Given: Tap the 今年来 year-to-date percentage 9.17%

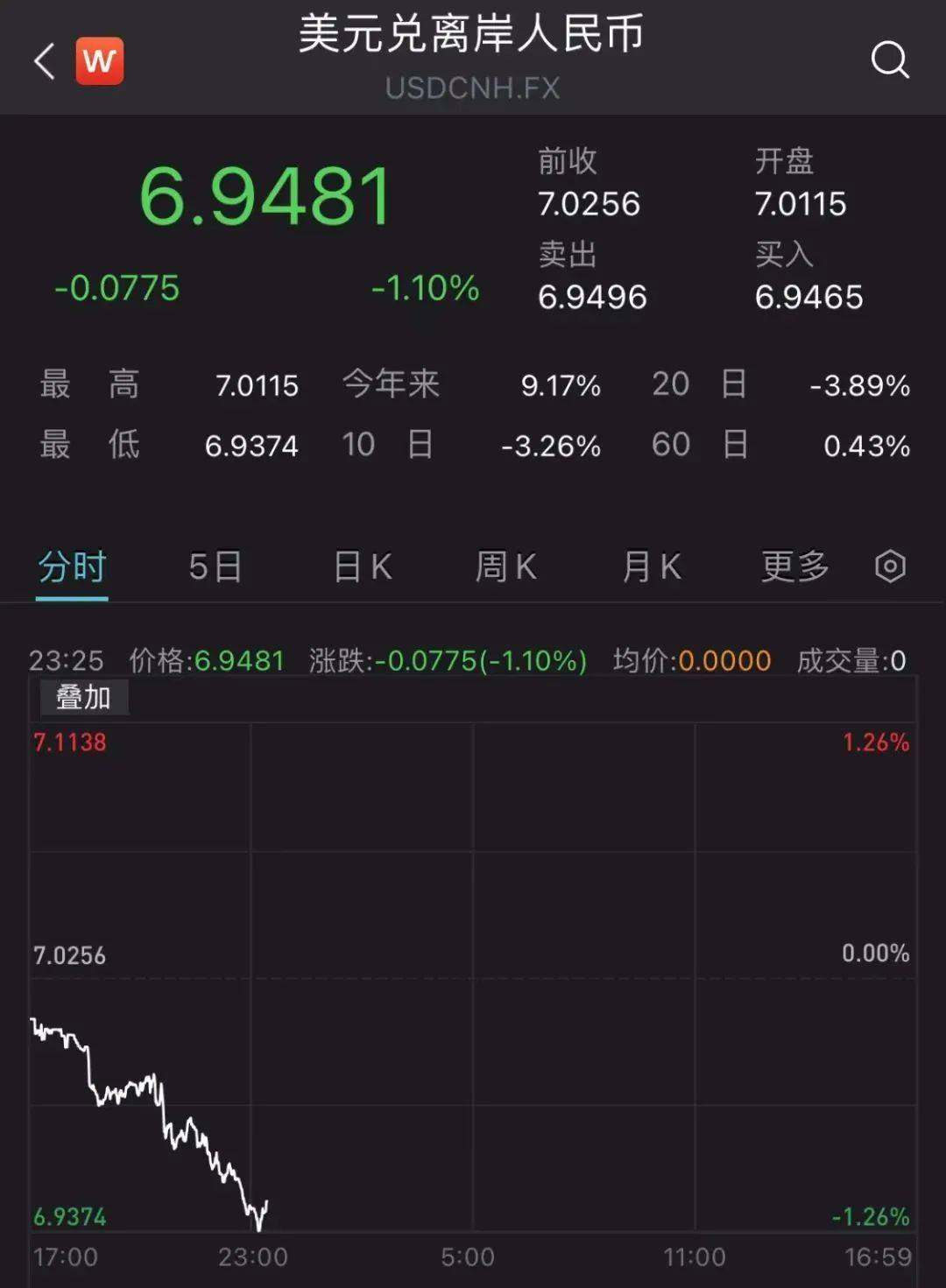Looking at the screenshot, I should coord(558,384).
